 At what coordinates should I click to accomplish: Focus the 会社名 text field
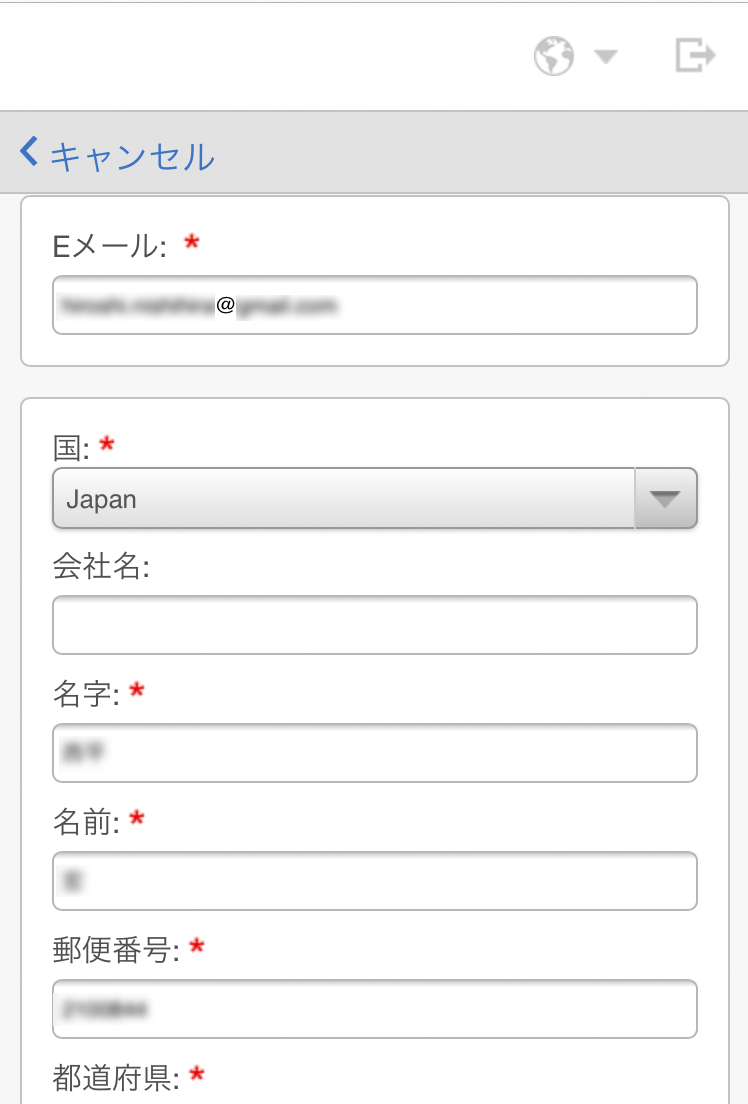[x=374, y=625]
